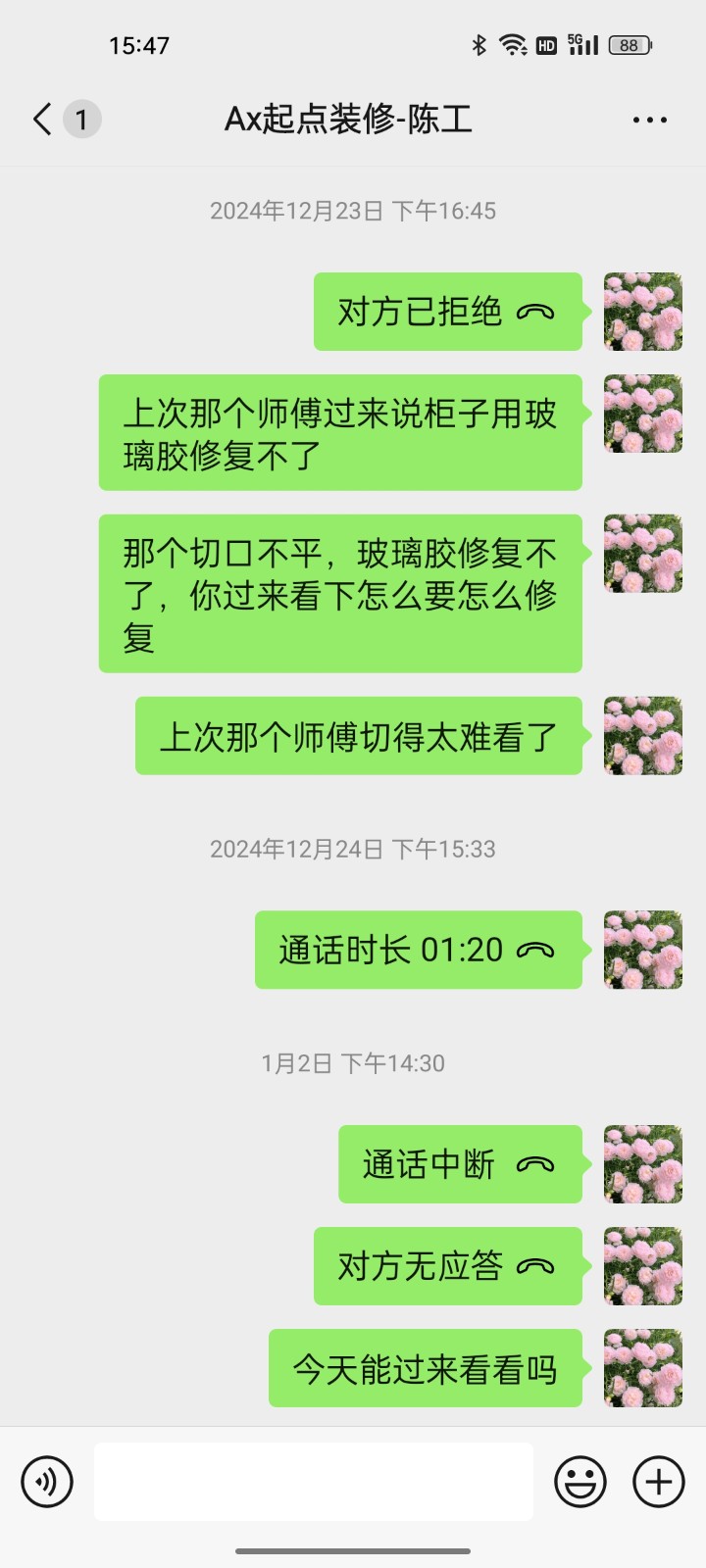The width and height of the screenshot is (706, 1568).
Task: Retry call from the 对方无应答 record
Action: click(x=447, y=1266)
